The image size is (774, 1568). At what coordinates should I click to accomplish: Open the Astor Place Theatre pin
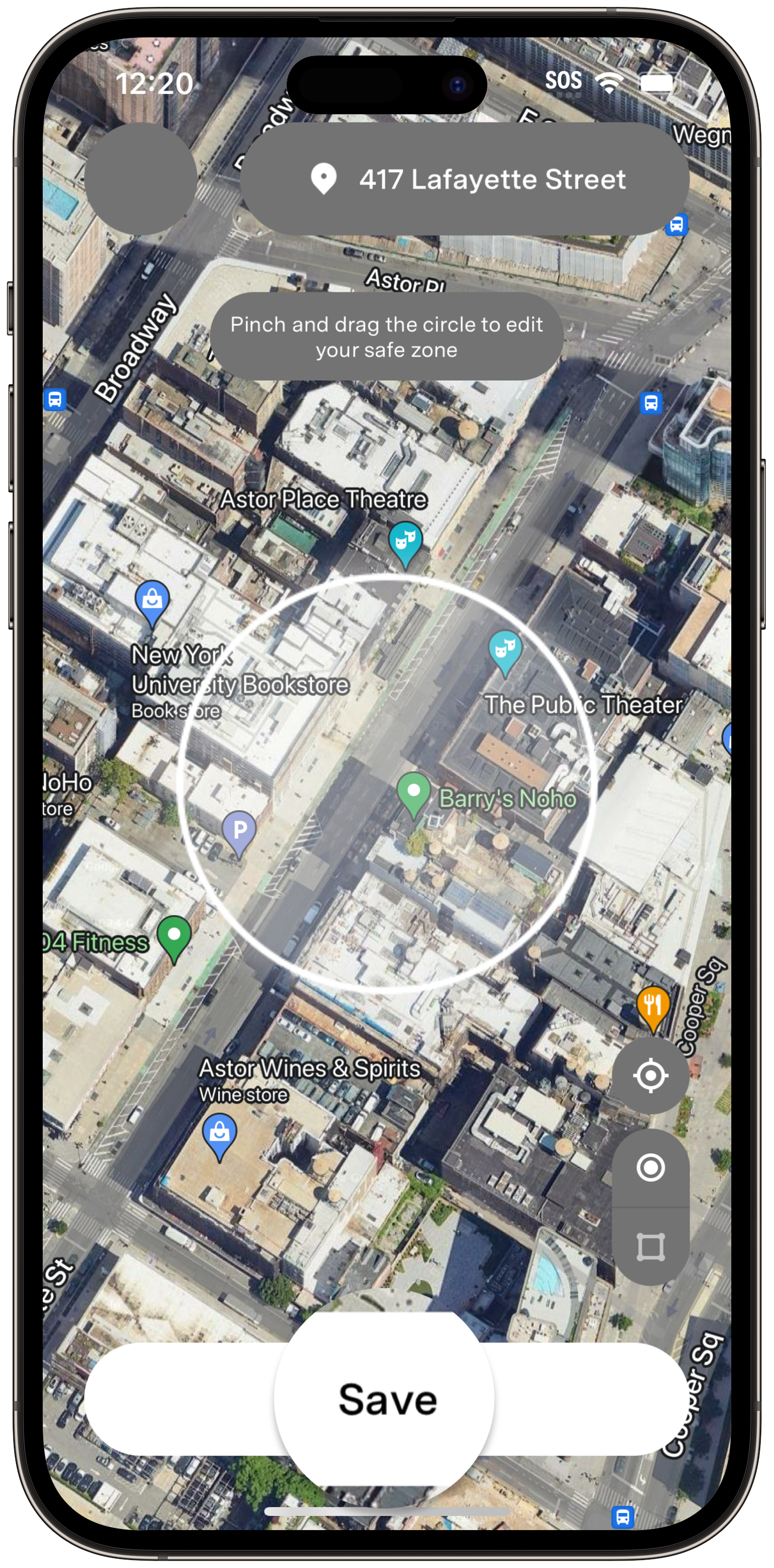point(405,540)
